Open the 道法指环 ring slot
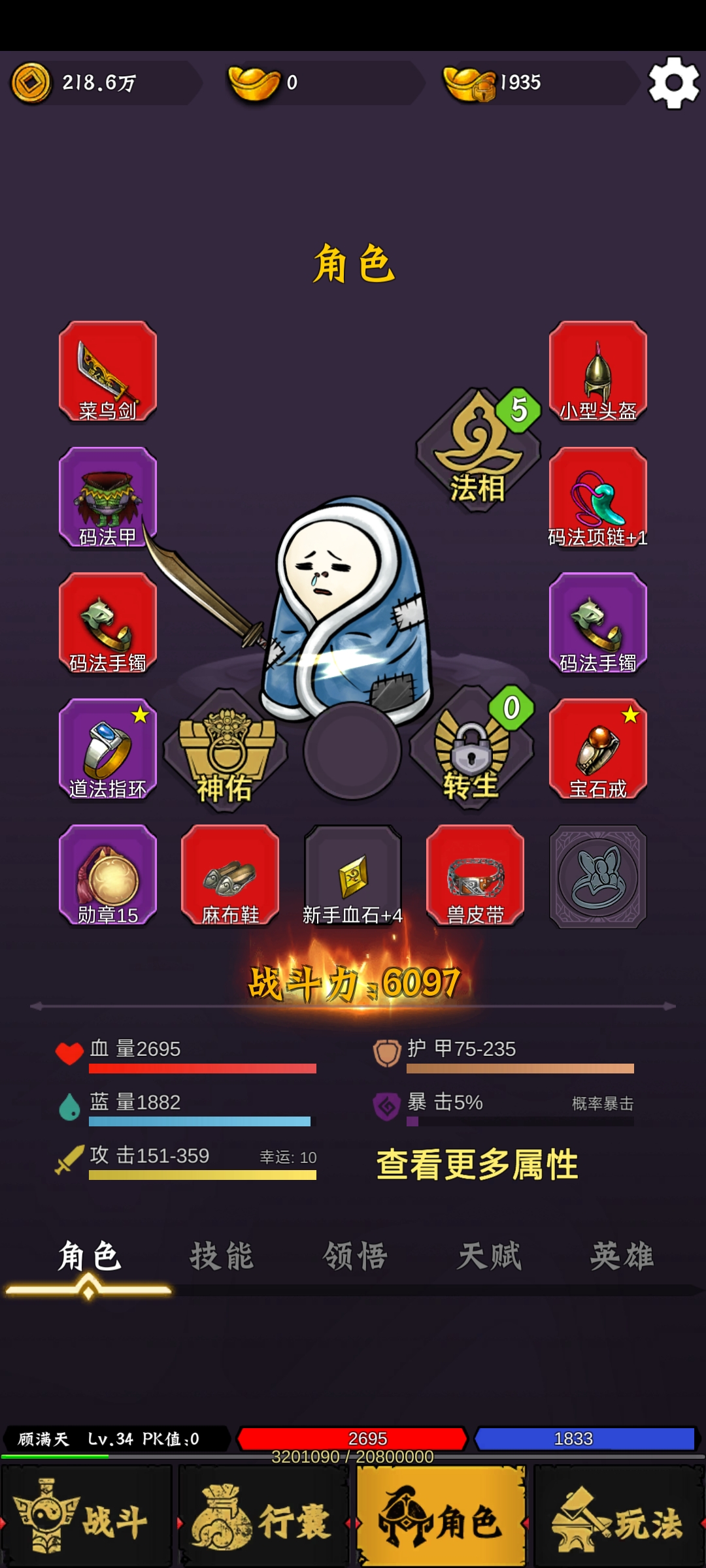This screenshot has width=706, height=1568. click(108, 749)
